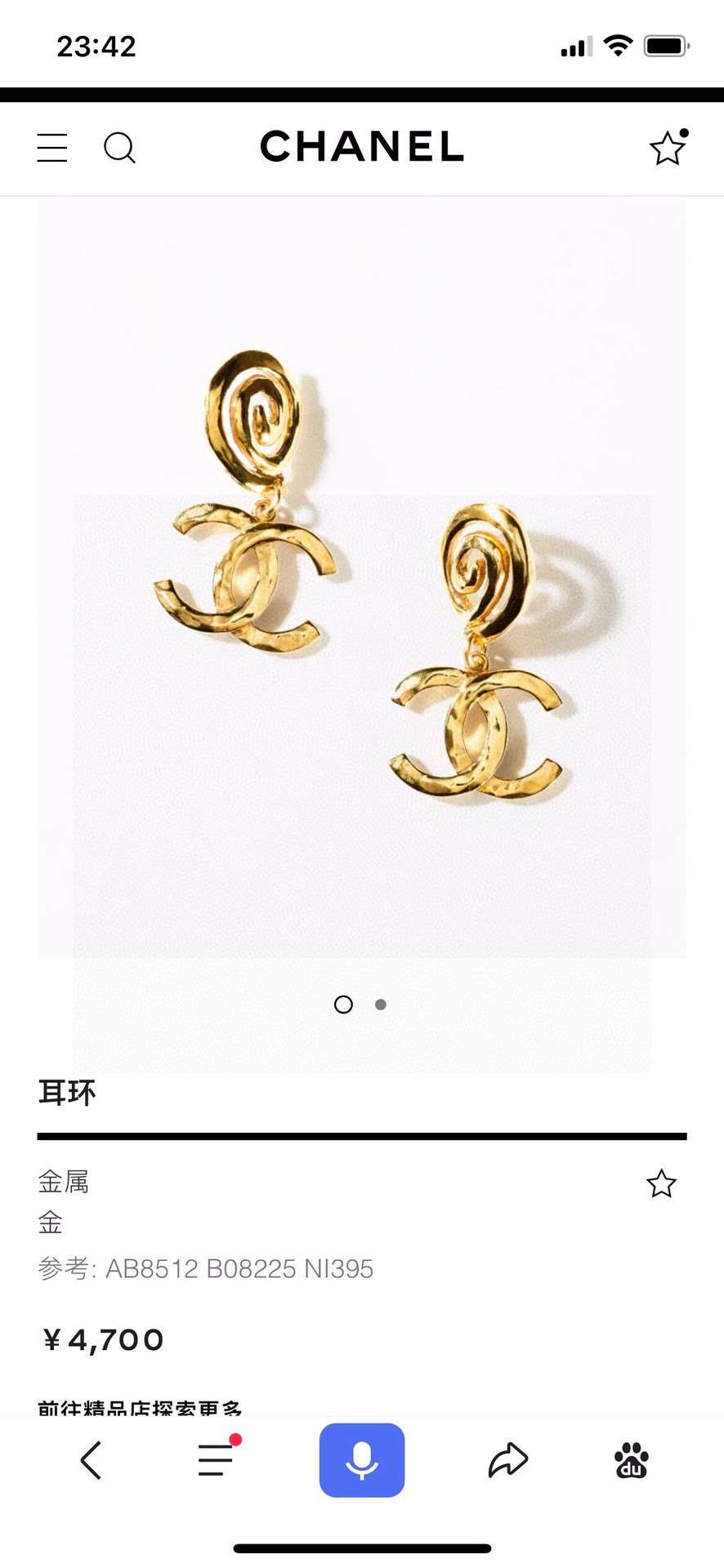View the earrings product image

coord(361,578)
